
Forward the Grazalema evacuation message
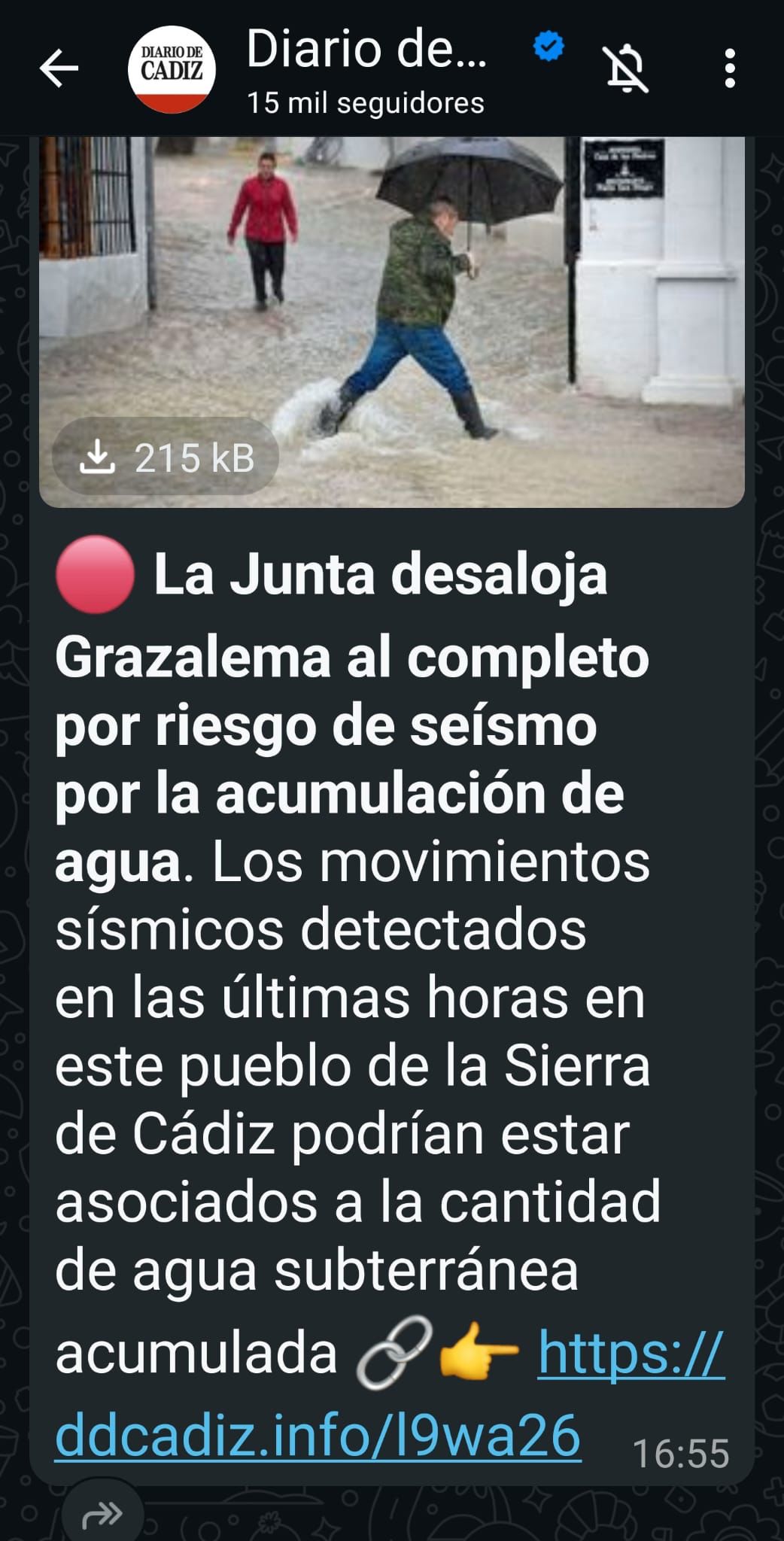click(102, 1514)
